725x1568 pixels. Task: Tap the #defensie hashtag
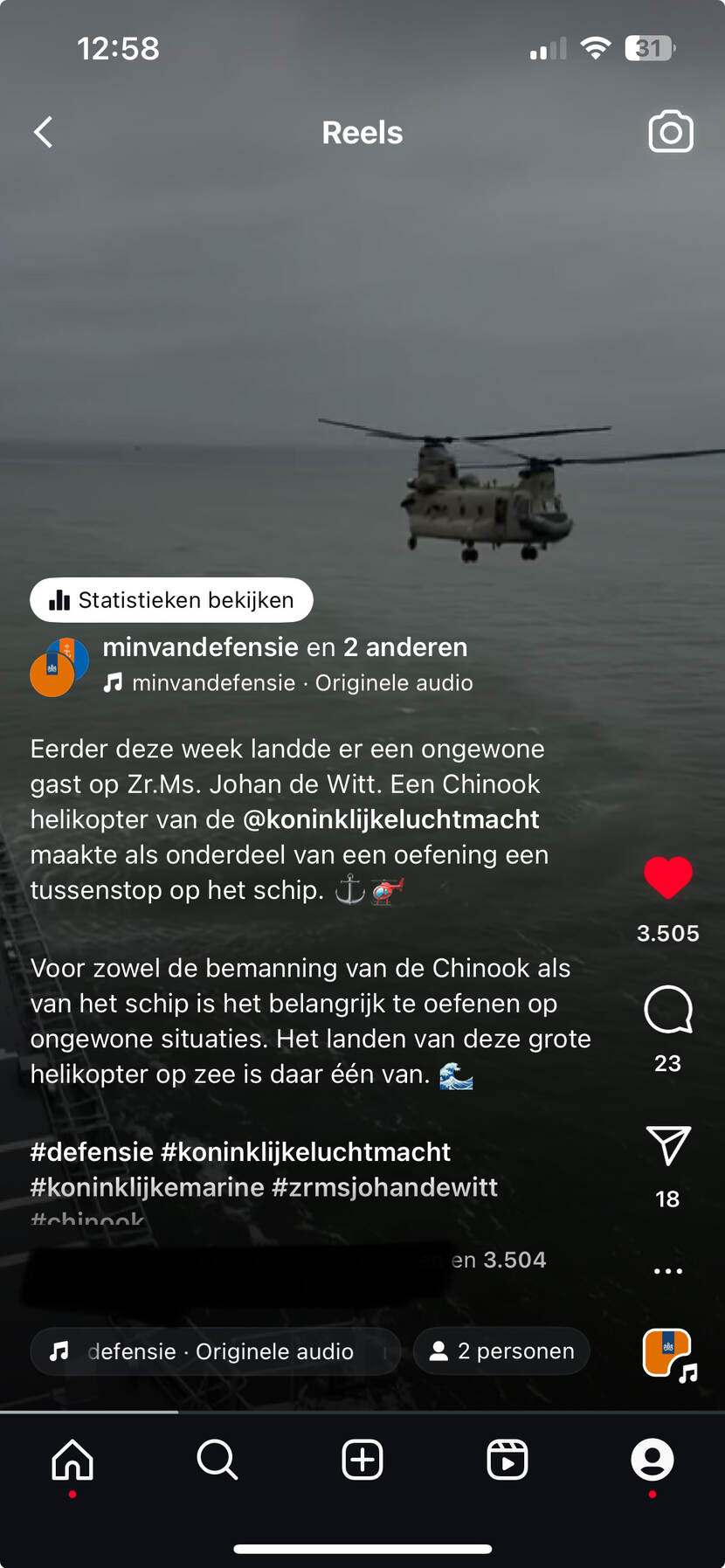point(92,1152)
